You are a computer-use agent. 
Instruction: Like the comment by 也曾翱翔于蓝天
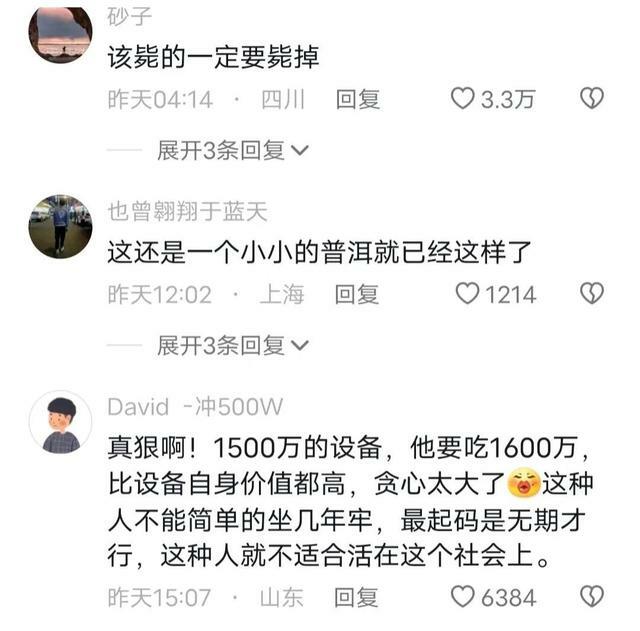467,294
